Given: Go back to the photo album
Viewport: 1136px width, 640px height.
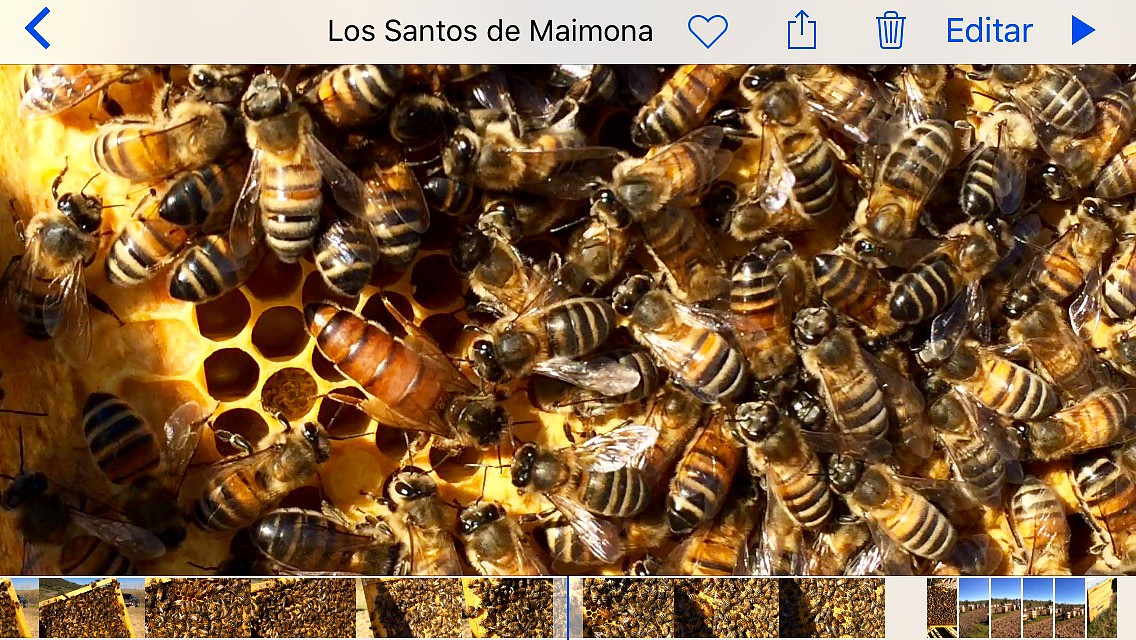Looking at the screenshot, I should [x=37, y=30].
